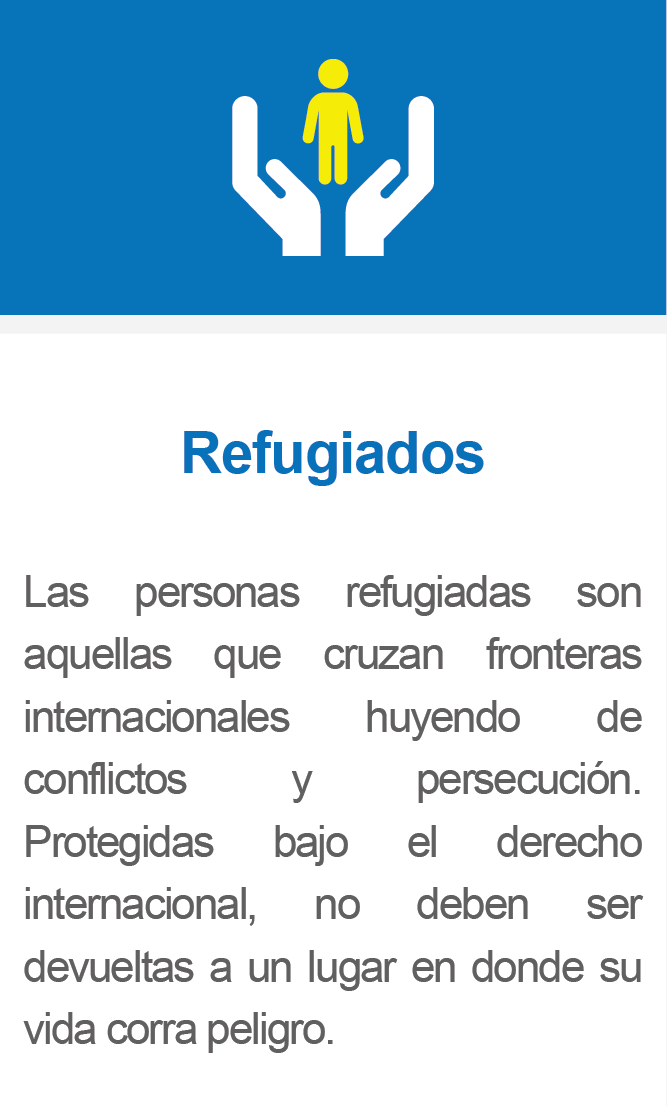Image resolution: width=667 pixels, height=1106 pixels.
Task: Open the hands-and-person Refugiados card image
Action: tap(333, 157)
